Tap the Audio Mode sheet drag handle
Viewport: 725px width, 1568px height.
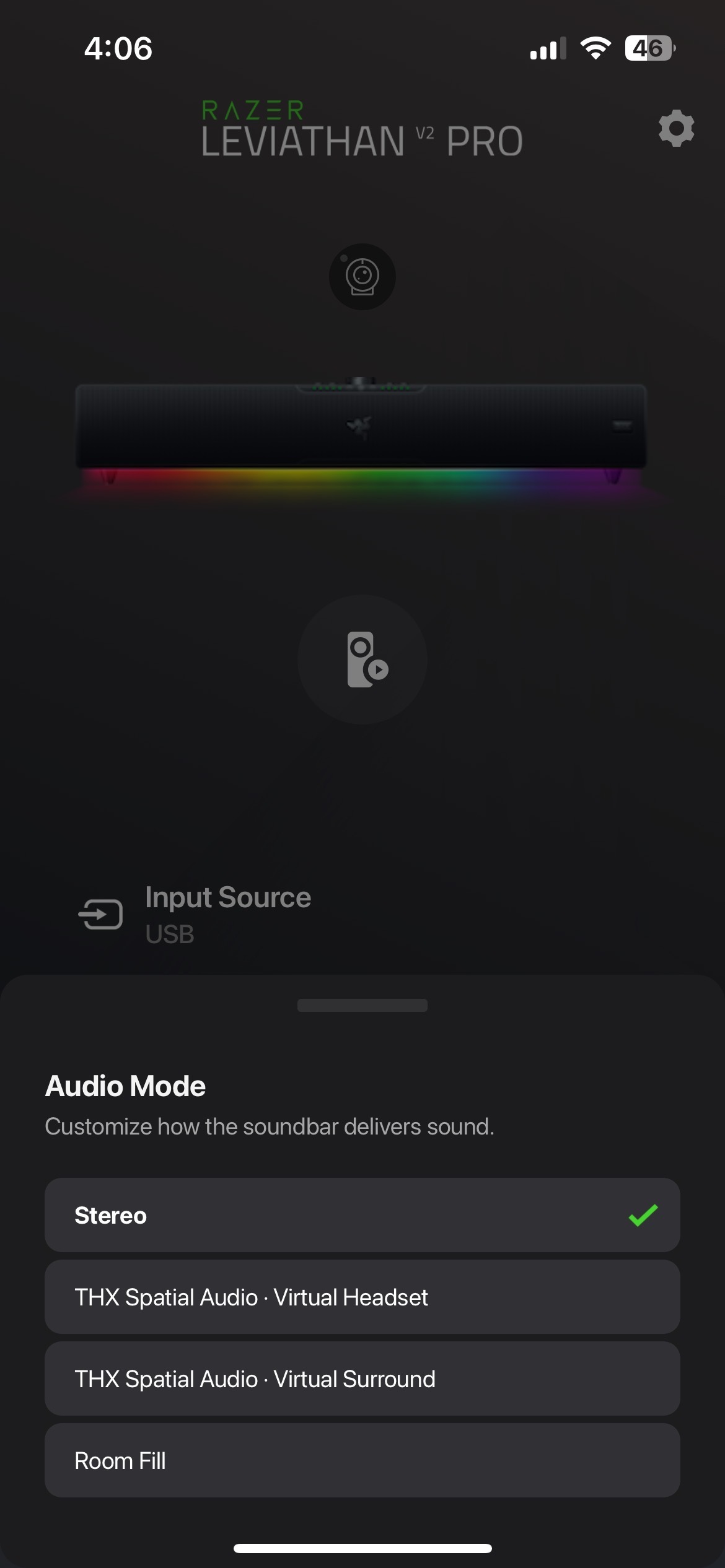click(362, 1005)
